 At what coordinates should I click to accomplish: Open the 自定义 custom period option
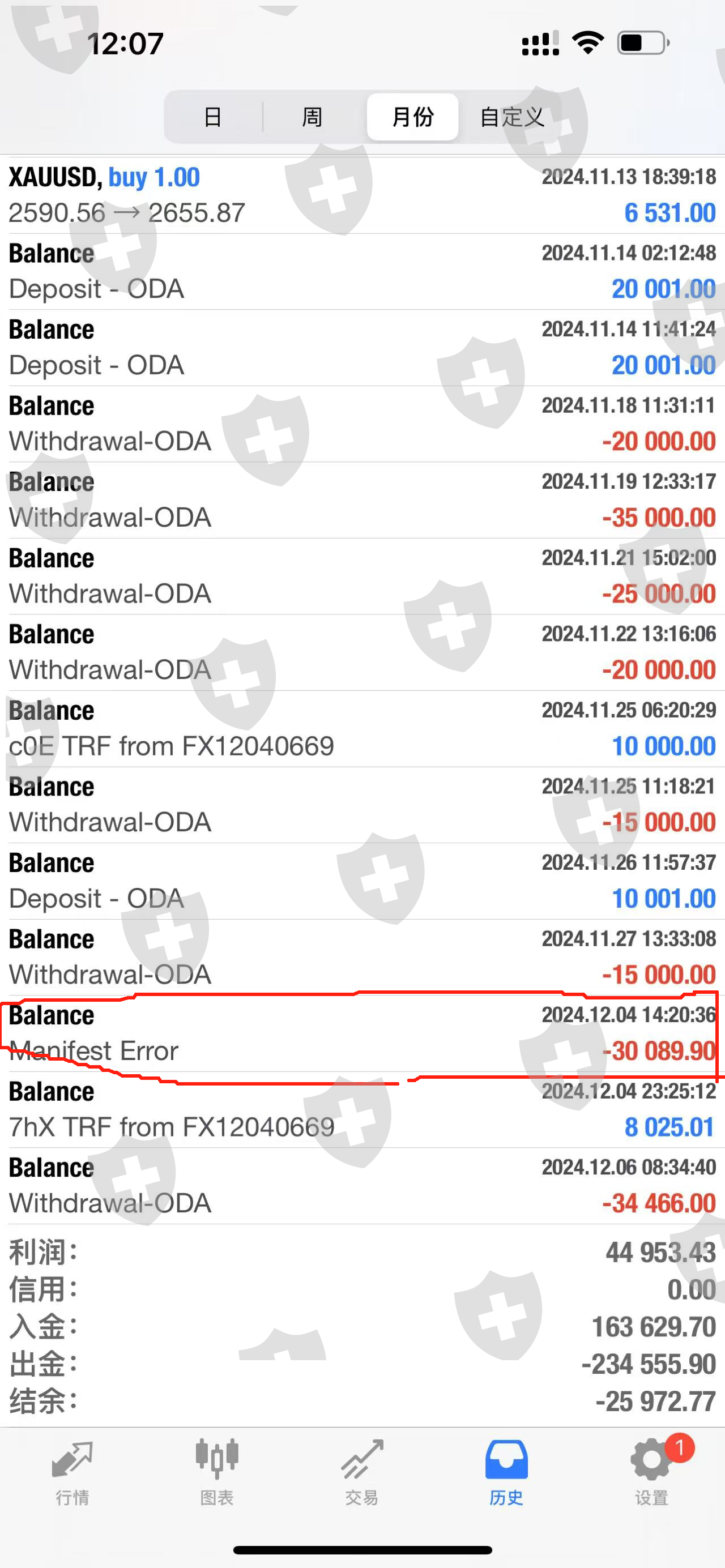pyautogui.click(x=512, y=117)
